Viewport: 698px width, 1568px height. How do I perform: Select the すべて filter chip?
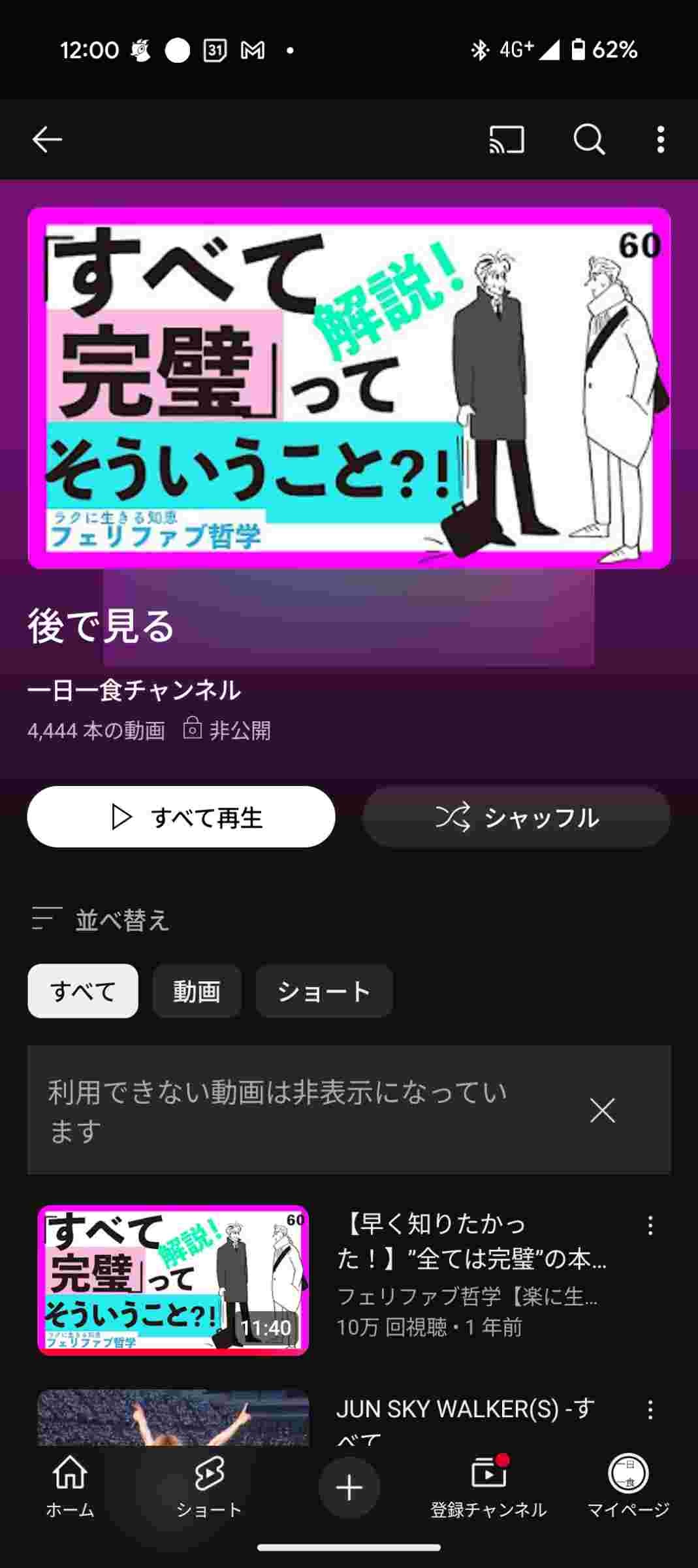click(83, 991)
